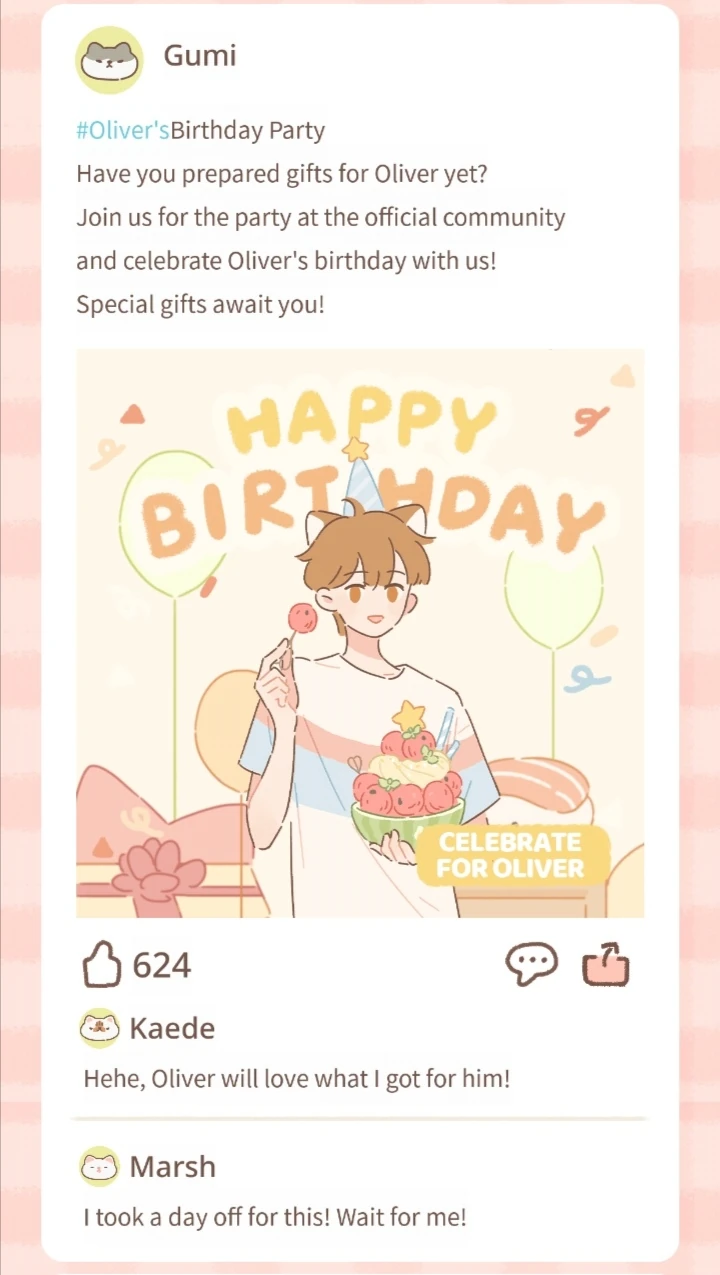Open the #Oliver's hashtag link

(123, 130)
